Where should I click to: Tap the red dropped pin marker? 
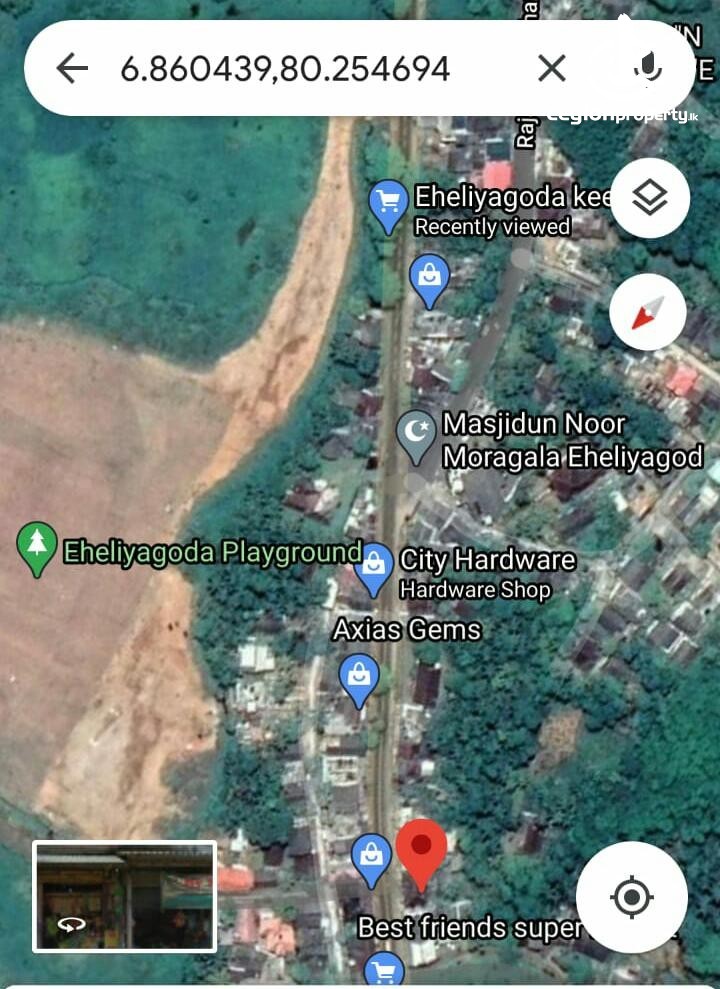421,850
